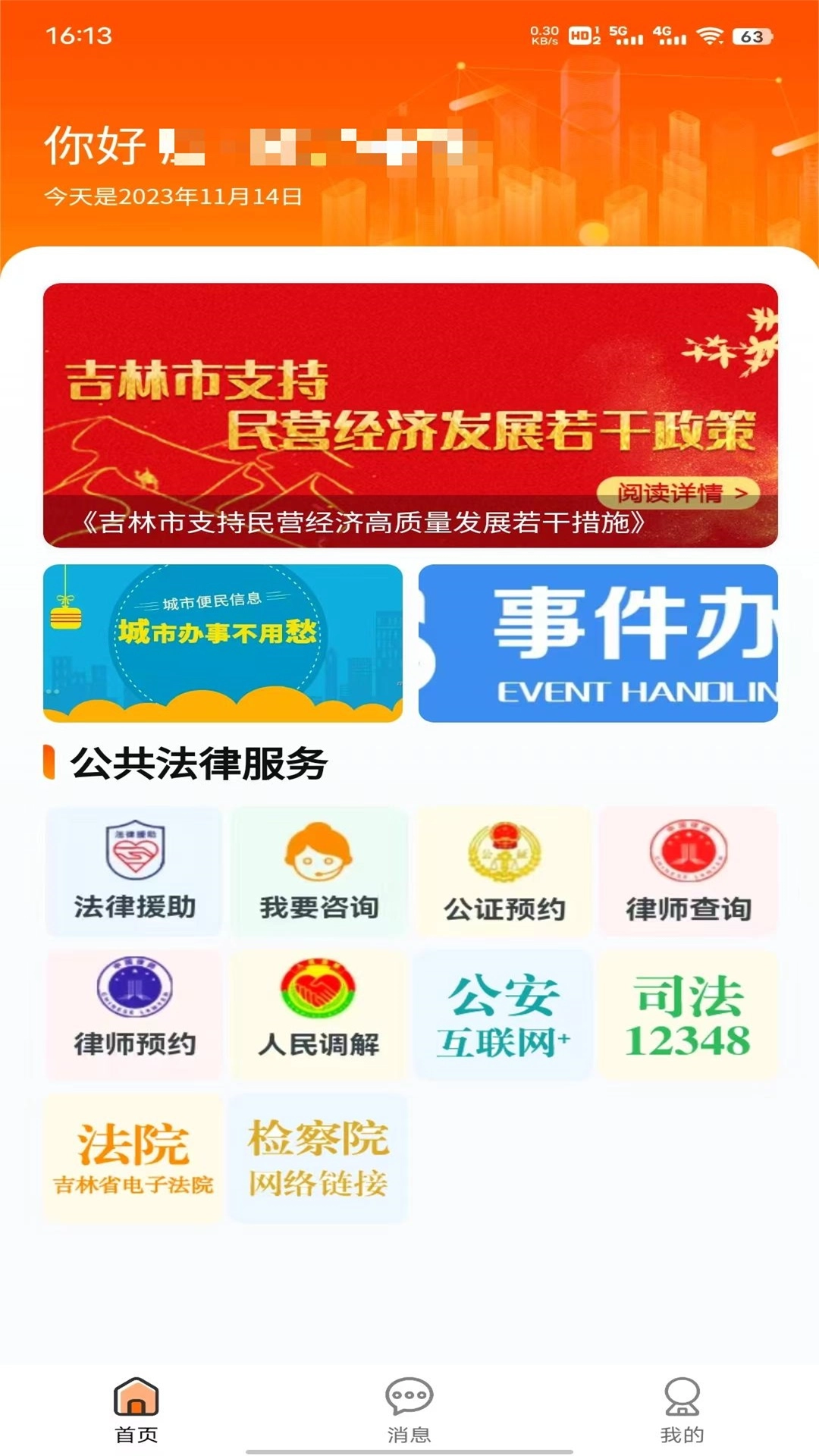Select the 我要咨询 consultation service
The image size is (819, 1456).
(x=318, y=872)
